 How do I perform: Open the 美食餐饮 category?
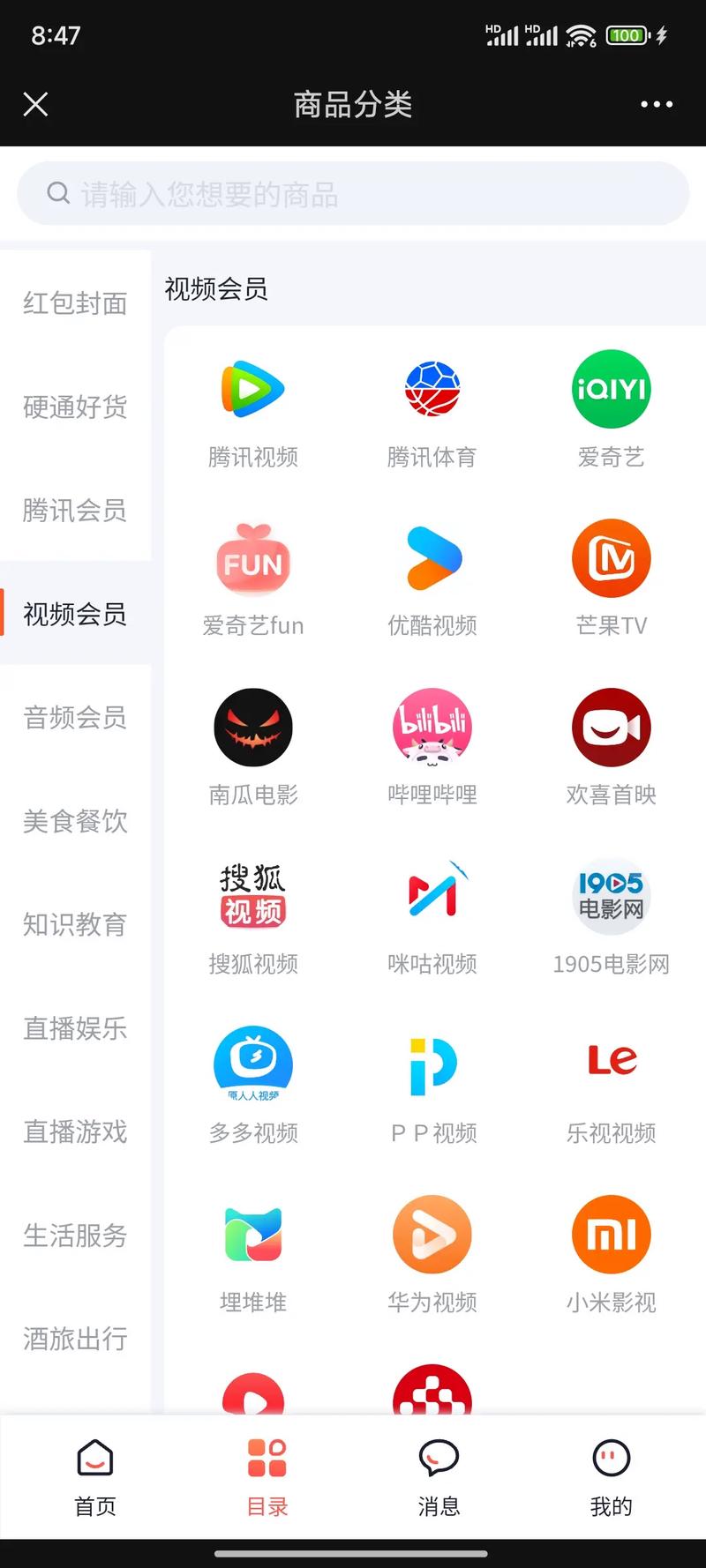tap(75, 821)
